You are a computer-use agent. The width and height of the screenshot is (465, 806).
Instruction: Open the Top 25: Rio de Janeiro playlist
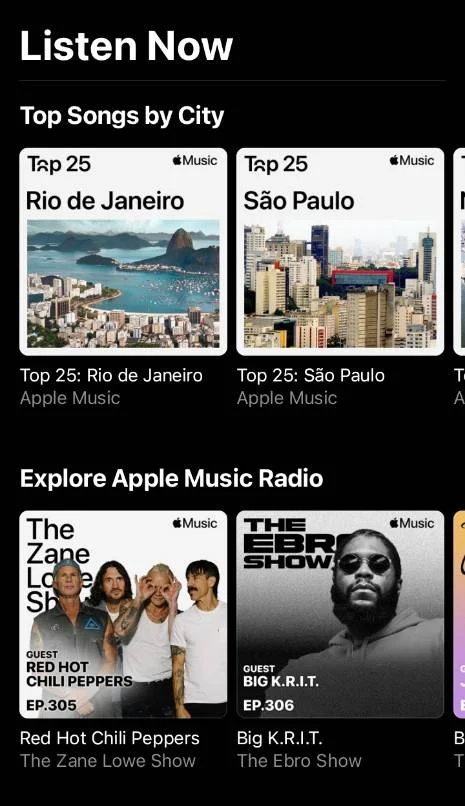tap(123, 252)
